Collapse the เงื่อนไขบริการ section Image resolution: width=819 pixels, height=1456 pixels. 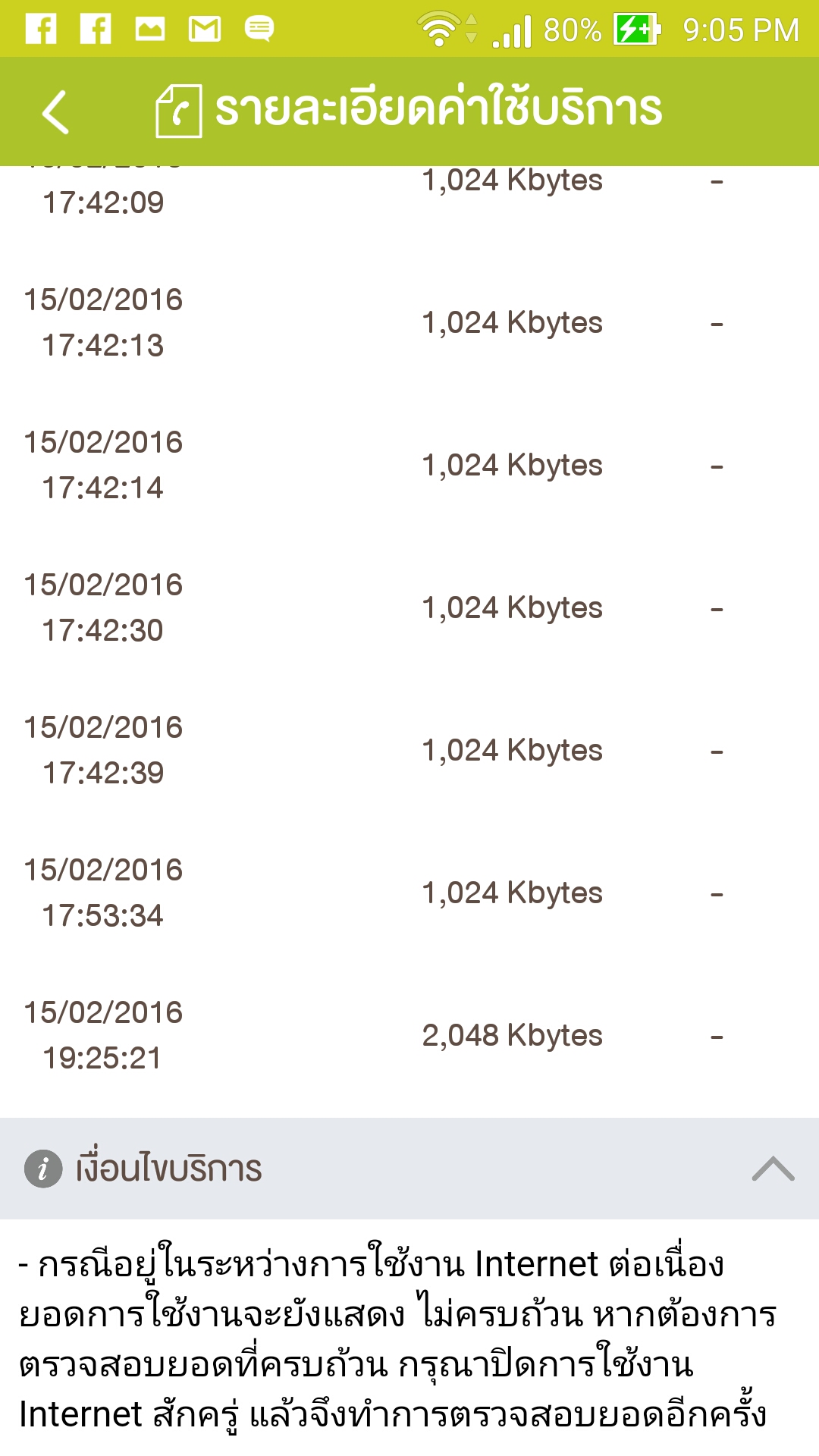(x=773, y=1169)
